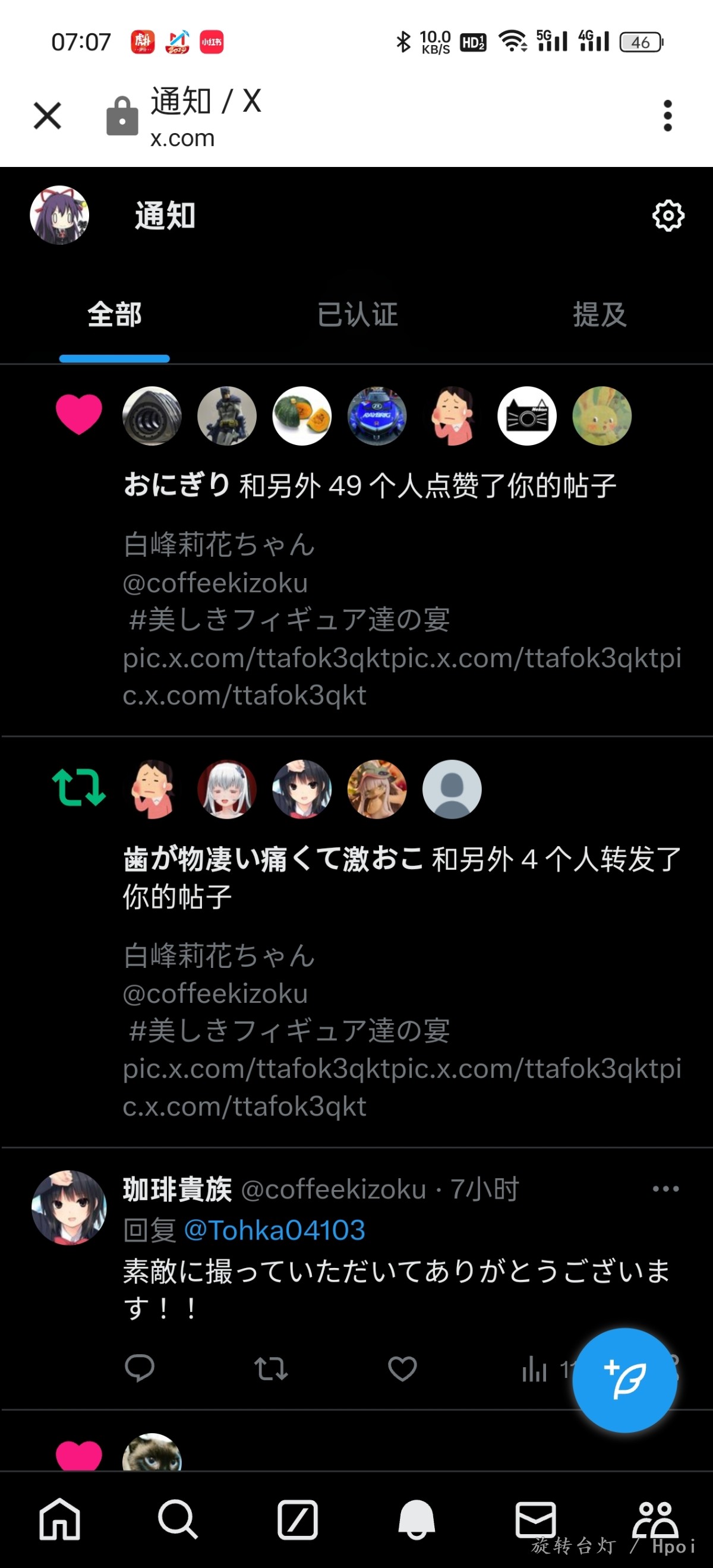Open your profile avatar menu
713x1568 pixels.
pyautogui.click(x=59, y=216)
